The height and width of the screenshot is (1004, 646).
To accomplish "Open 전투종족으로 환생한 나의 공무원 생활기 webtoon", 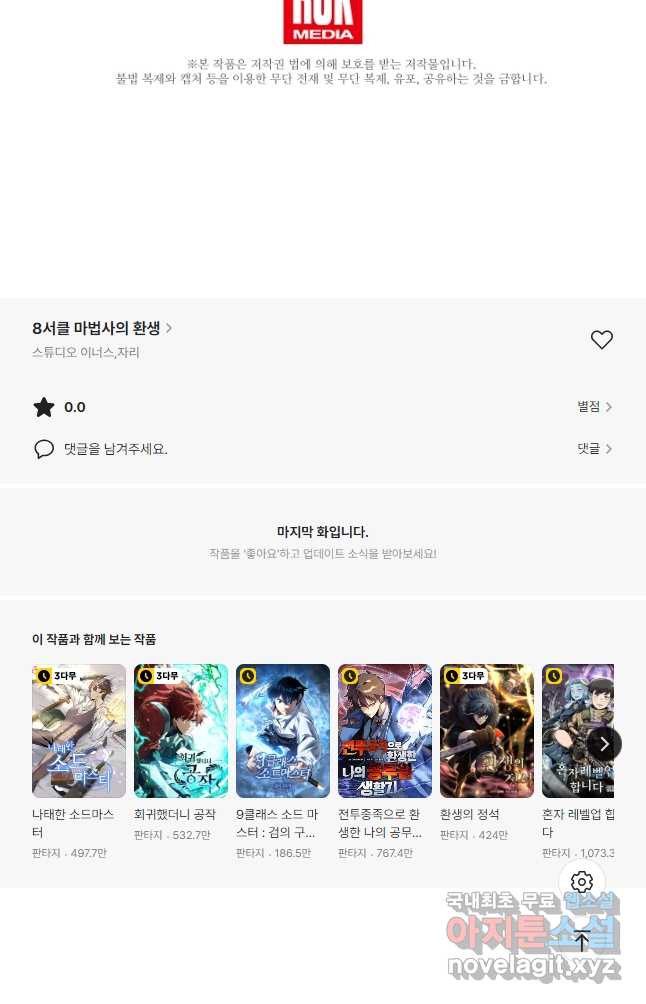I will pyautogui.click(x=385, y=730).
